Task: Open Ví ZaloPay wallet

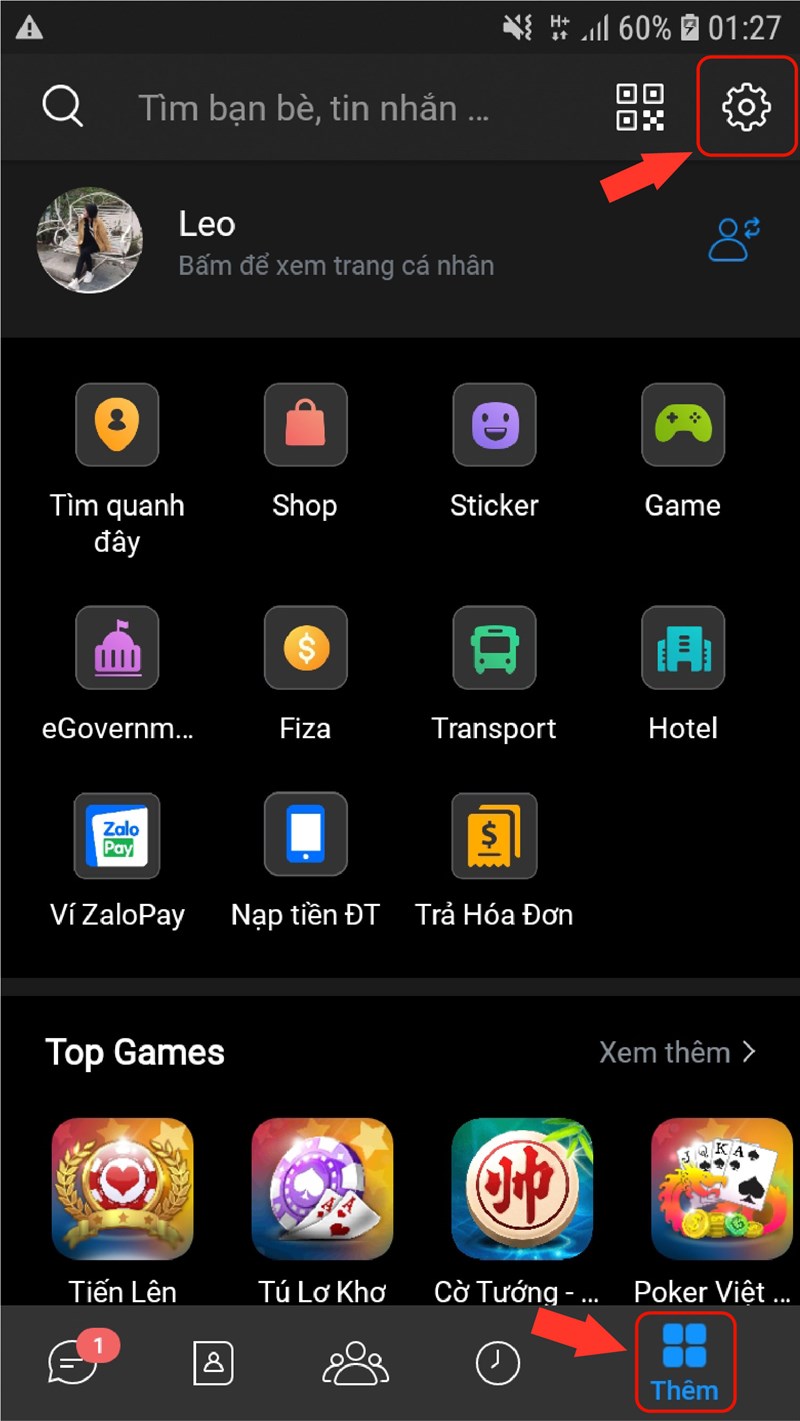Action: (117, 835)
